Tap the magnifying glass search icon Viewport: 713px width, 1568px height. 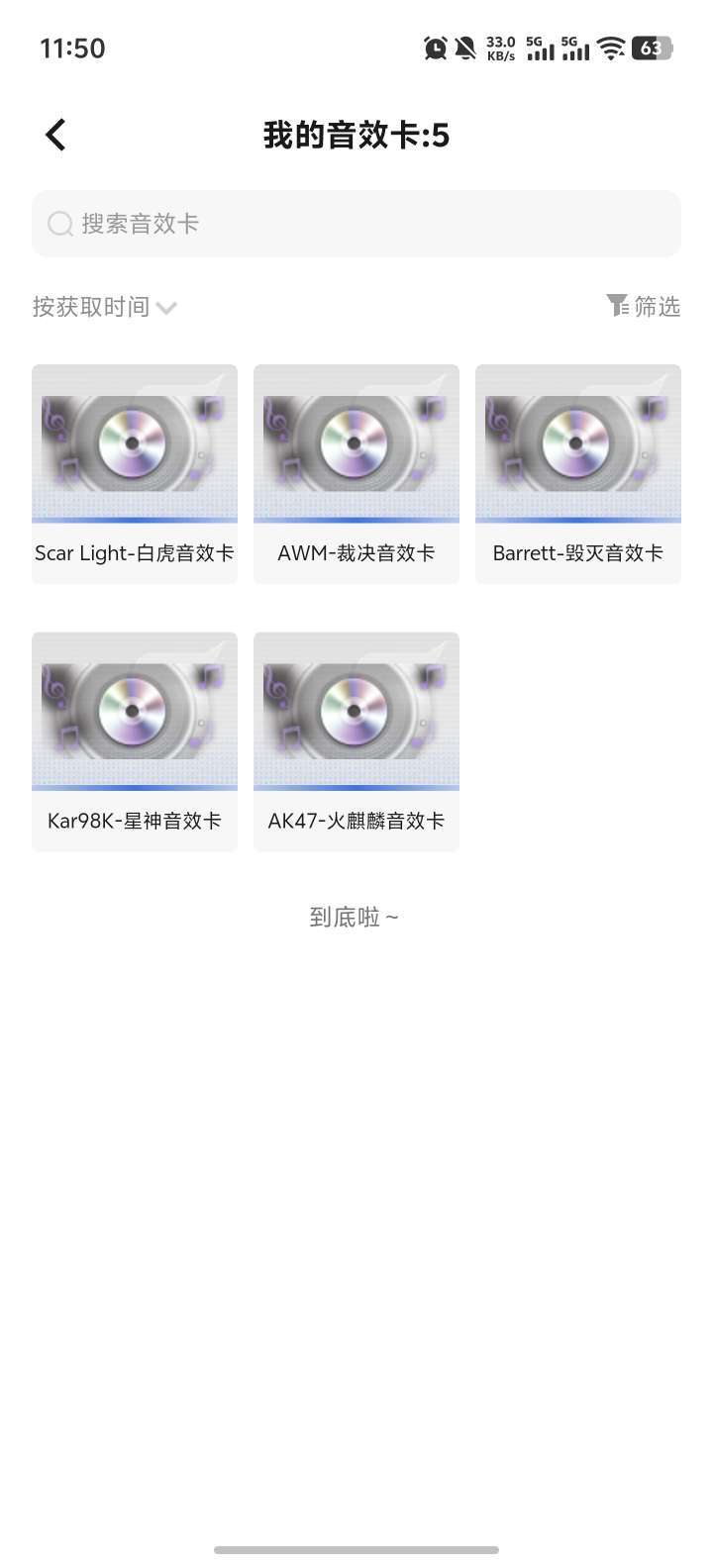(x=59, y=224)
